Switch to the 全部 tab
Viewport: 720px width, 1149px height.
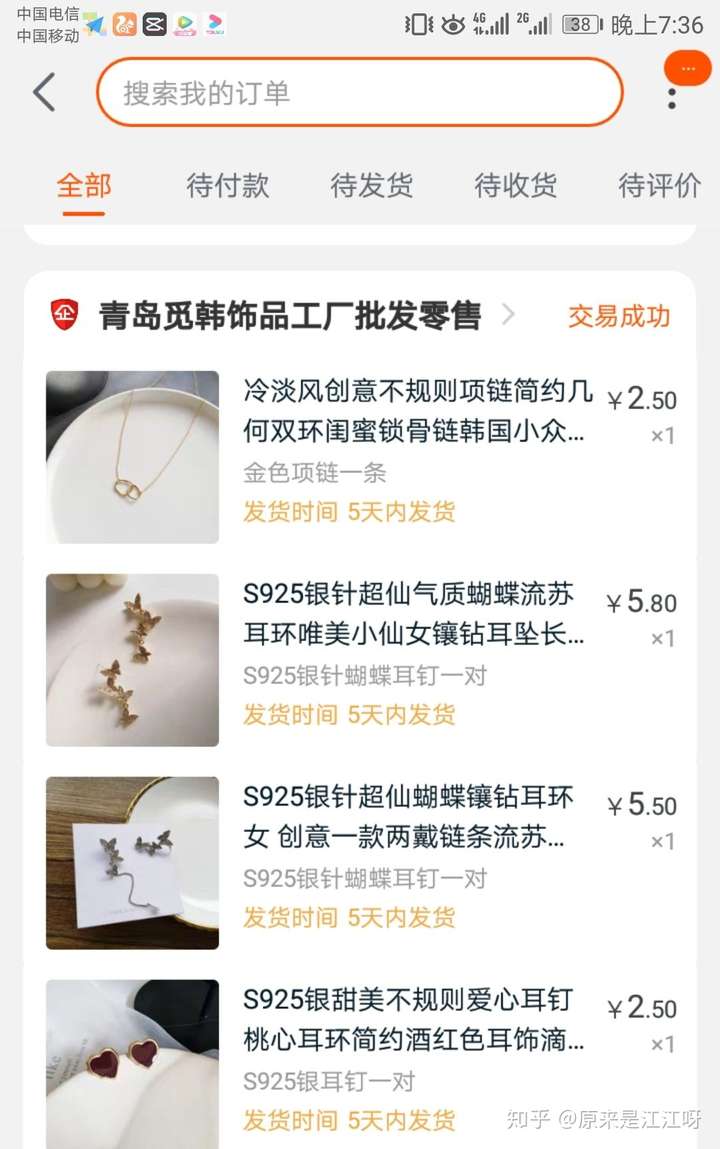pyautogui.click(x=84, y=186)
